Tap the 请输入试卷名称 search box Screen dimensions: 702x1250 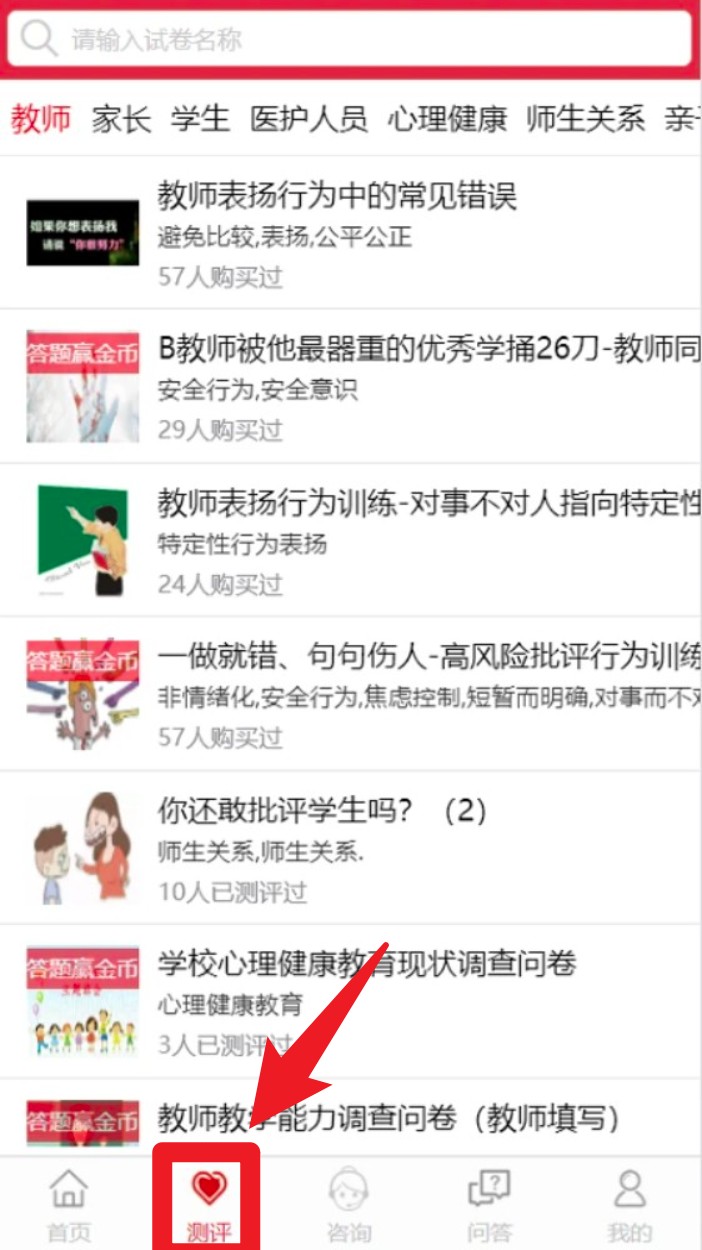[350, 40]
